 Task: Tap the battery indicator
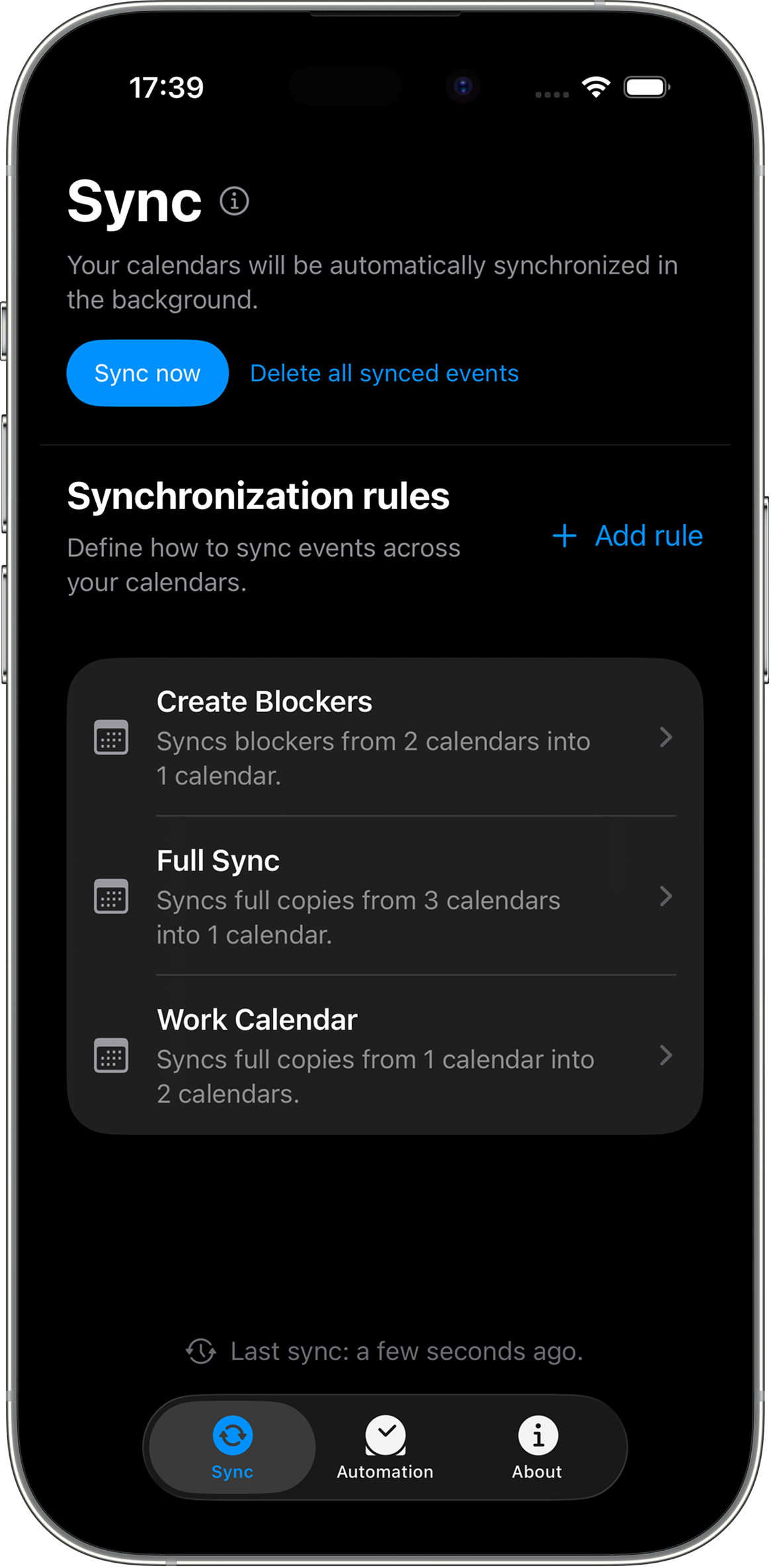[x=647, y=87]
